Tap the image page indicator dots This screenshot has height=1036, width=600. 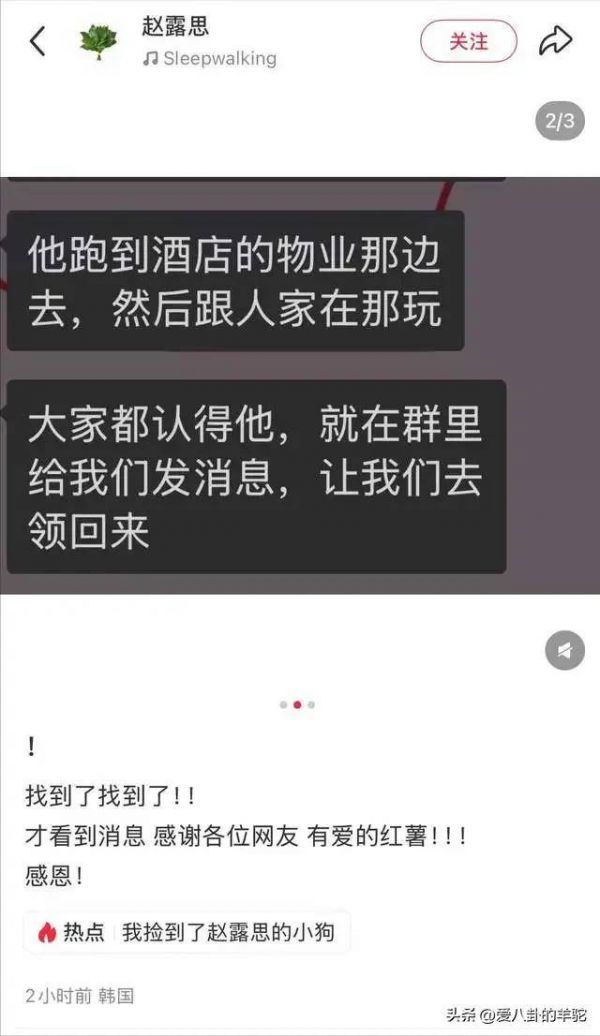click(297, 705)
